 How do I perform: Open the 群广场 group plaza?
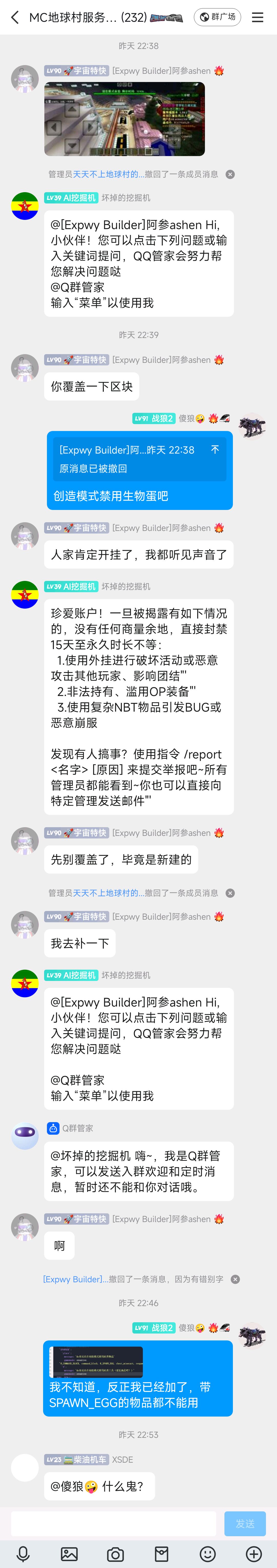217,17
